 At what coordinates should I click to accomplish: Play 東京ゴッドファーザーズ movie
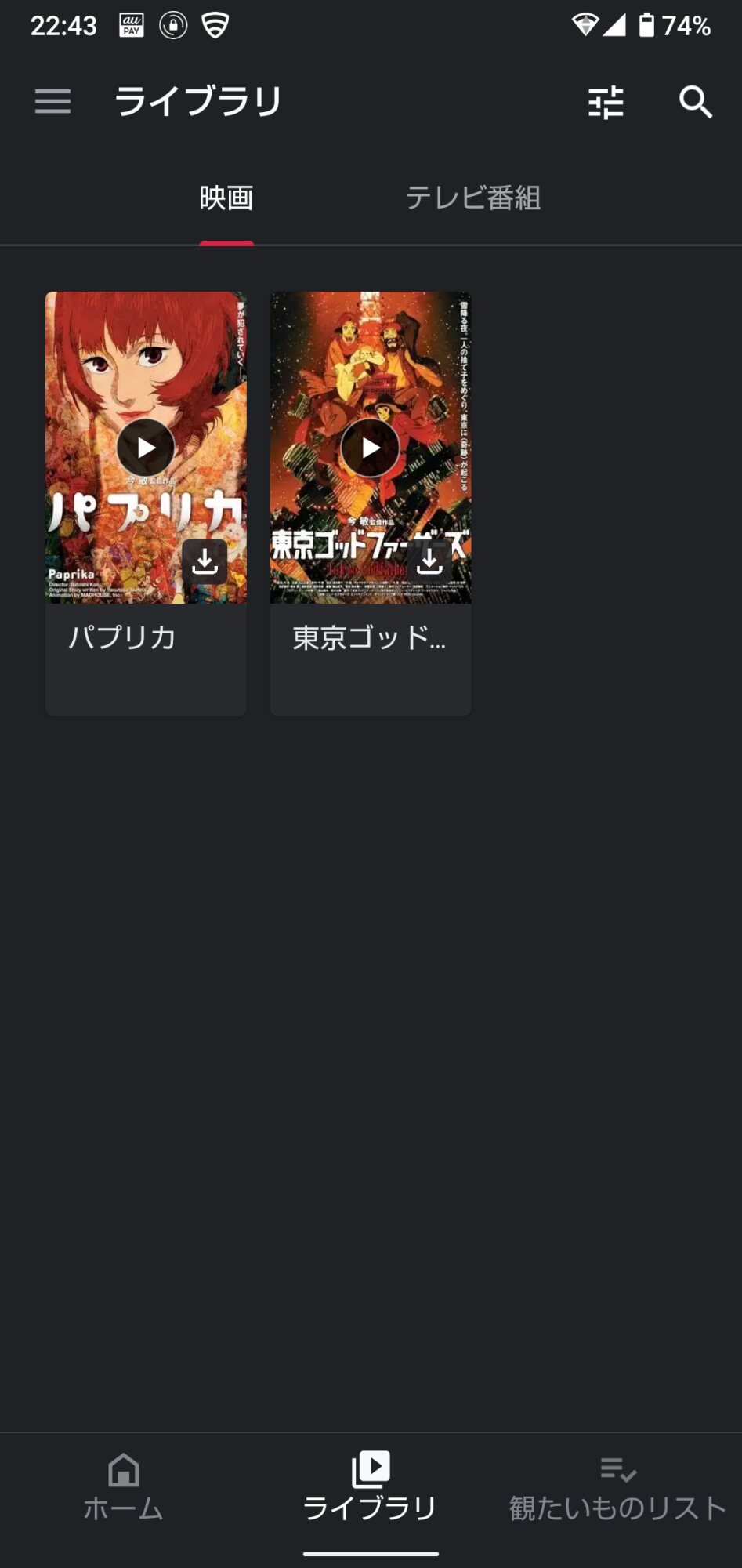pyautogui.click(x=371, y=448)
